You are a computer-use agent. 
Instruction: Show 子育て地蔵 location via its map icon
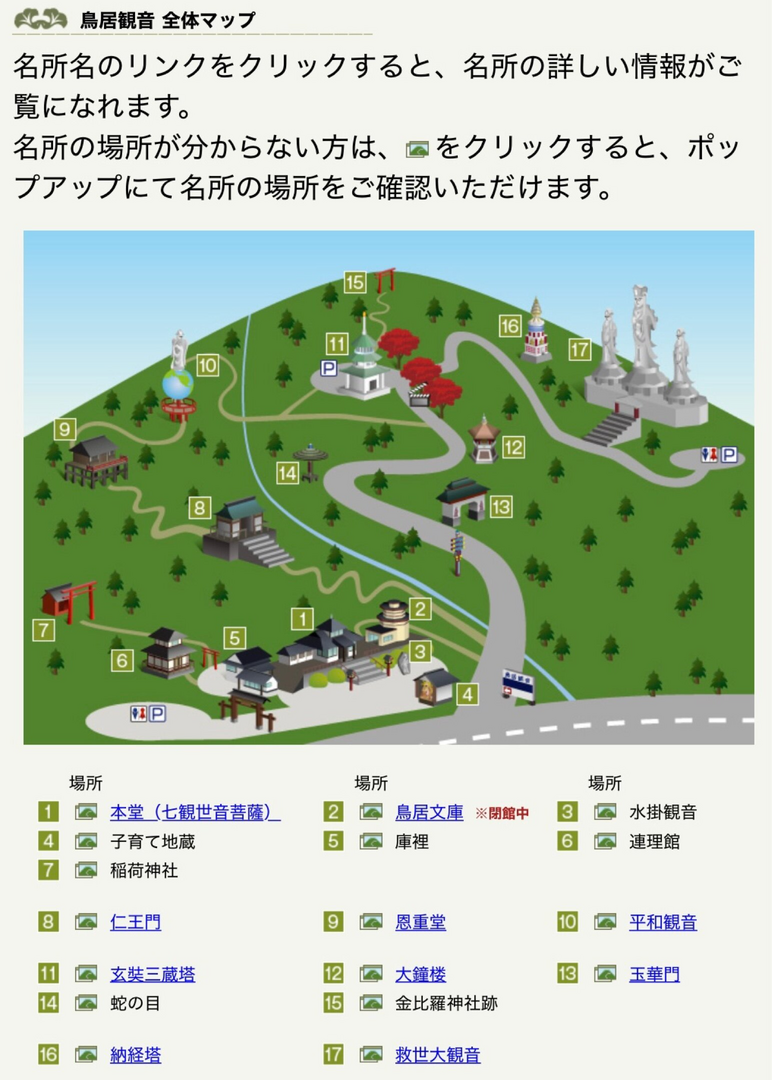pos(86,842)
